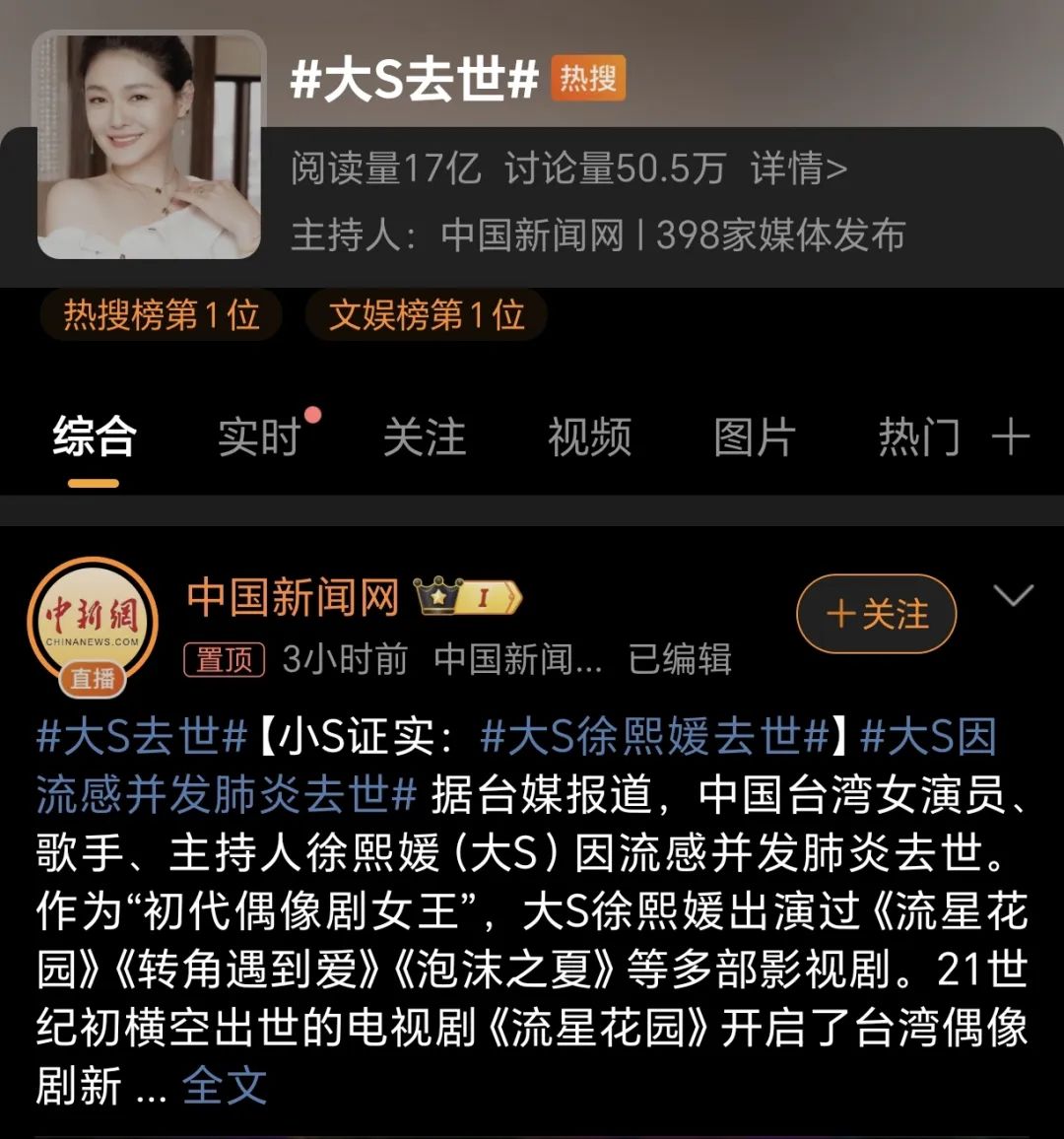The image size is (1064, 1139).
Task: Switch to the 视频 tab
Action: click(589, 436)
